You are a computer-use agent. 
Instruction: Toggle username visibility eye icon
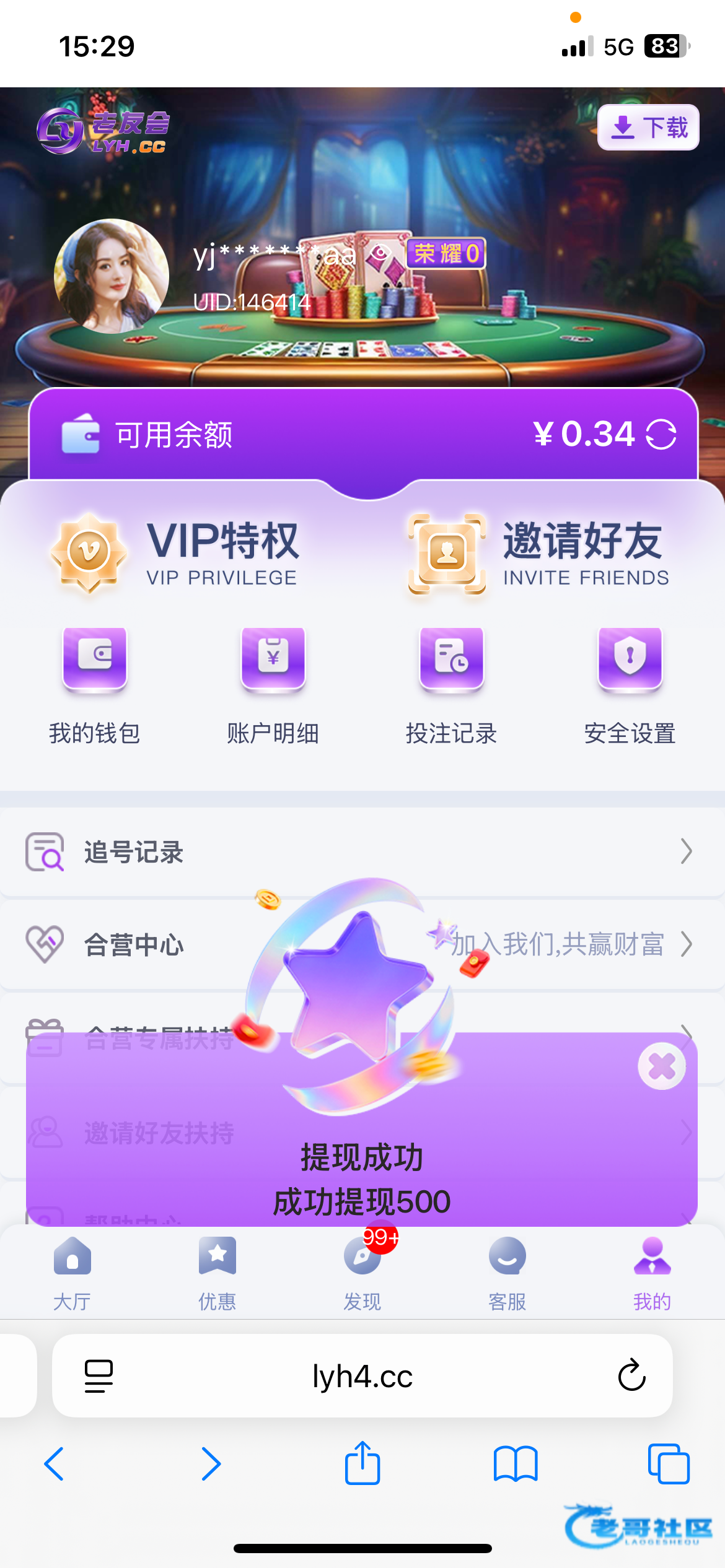[x=380, y=253]
